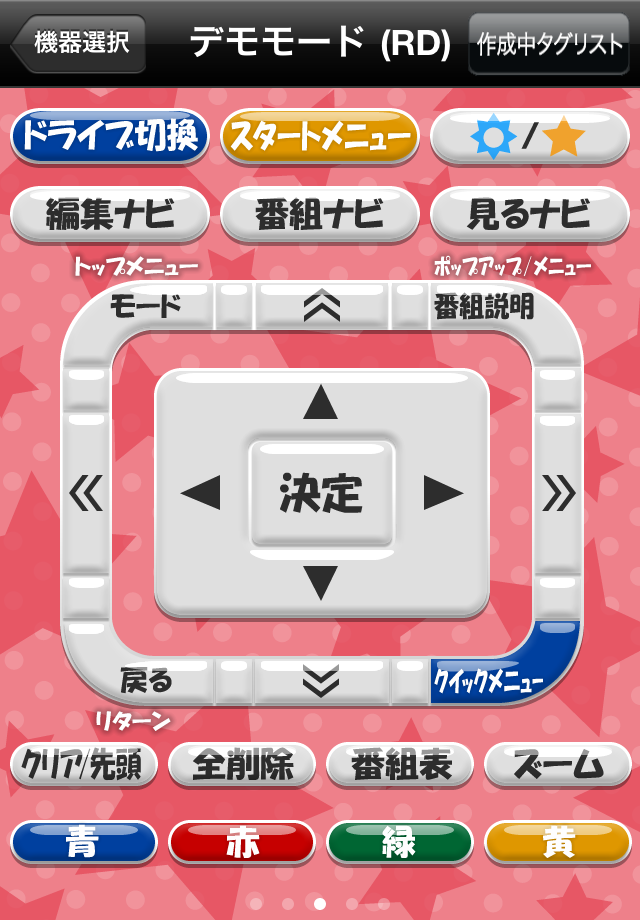Move cursor right with the right arrow
This screenshot has width=640, height=920.
pyautogui.click(x=442, y=492)
